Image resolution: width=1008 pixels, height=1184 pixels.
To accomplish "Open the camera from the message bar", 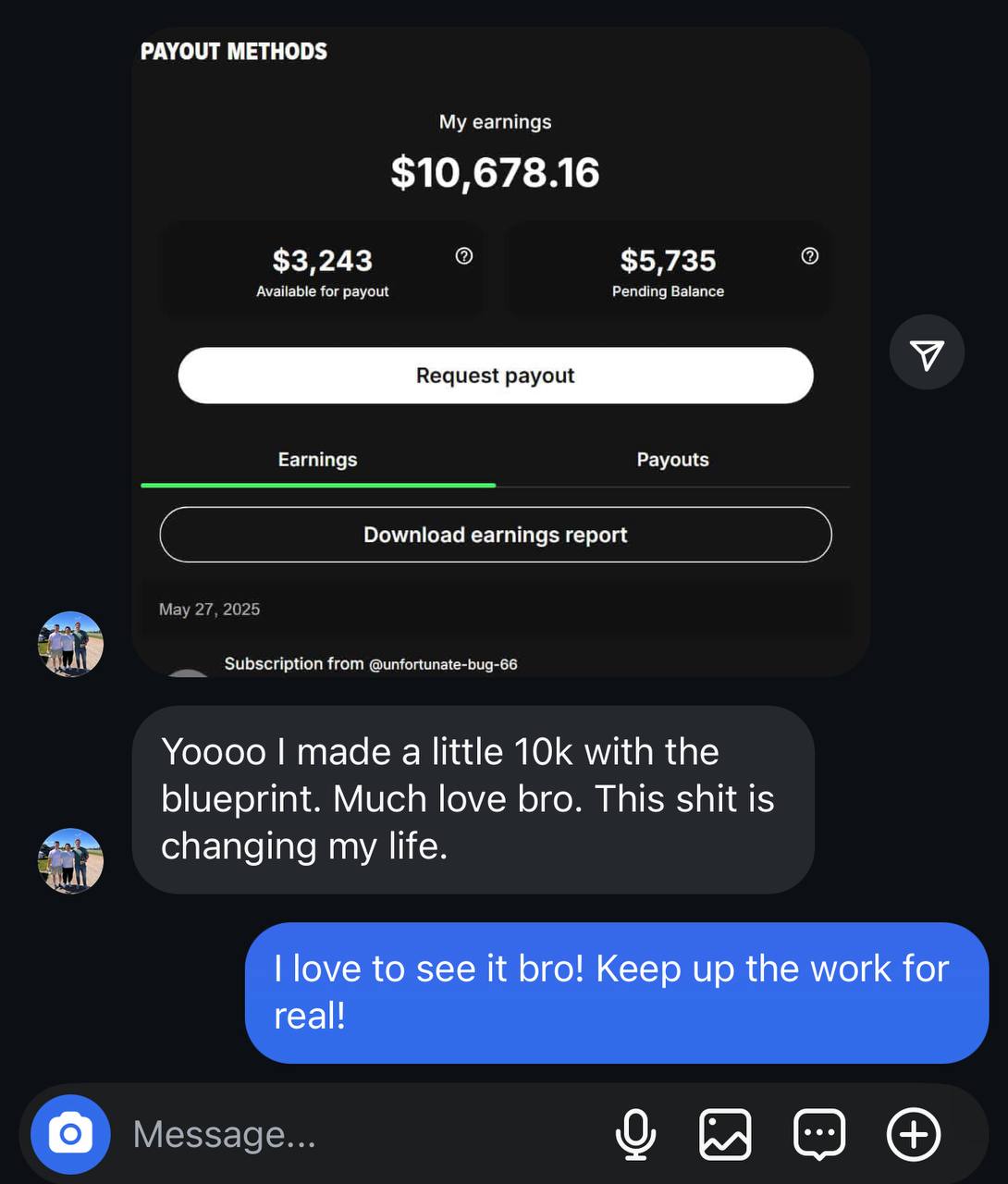I will coord(70,1134).
